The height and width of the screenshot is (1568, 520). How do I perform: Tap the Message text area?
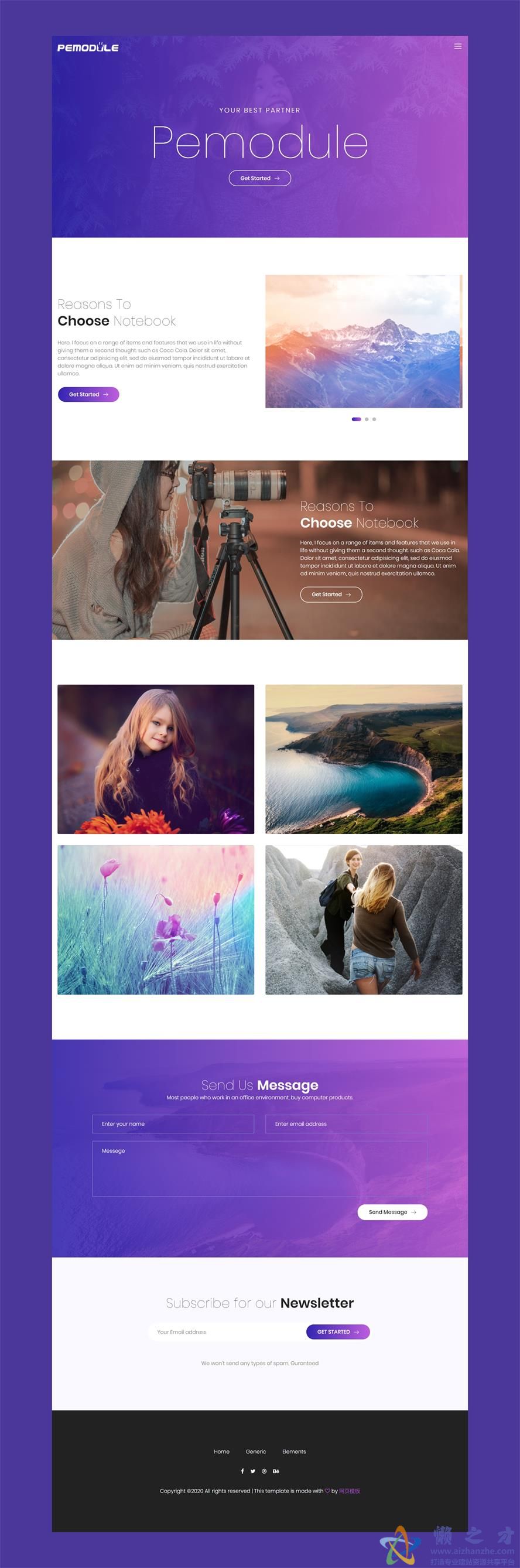259,1169
